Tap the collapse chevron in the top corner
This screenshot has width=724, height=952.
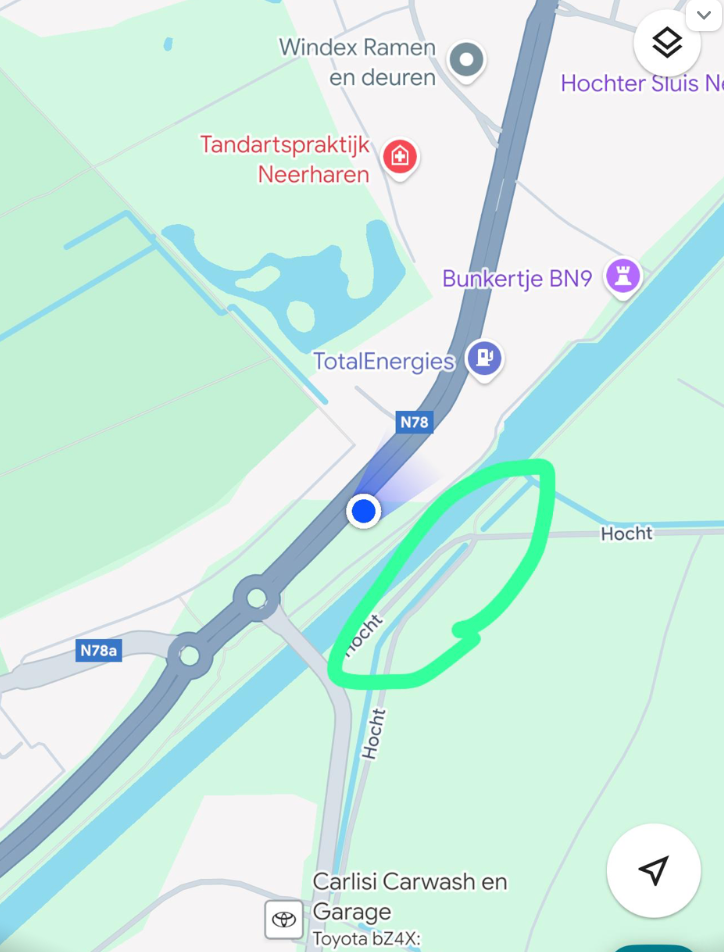(x=708, y=14)
